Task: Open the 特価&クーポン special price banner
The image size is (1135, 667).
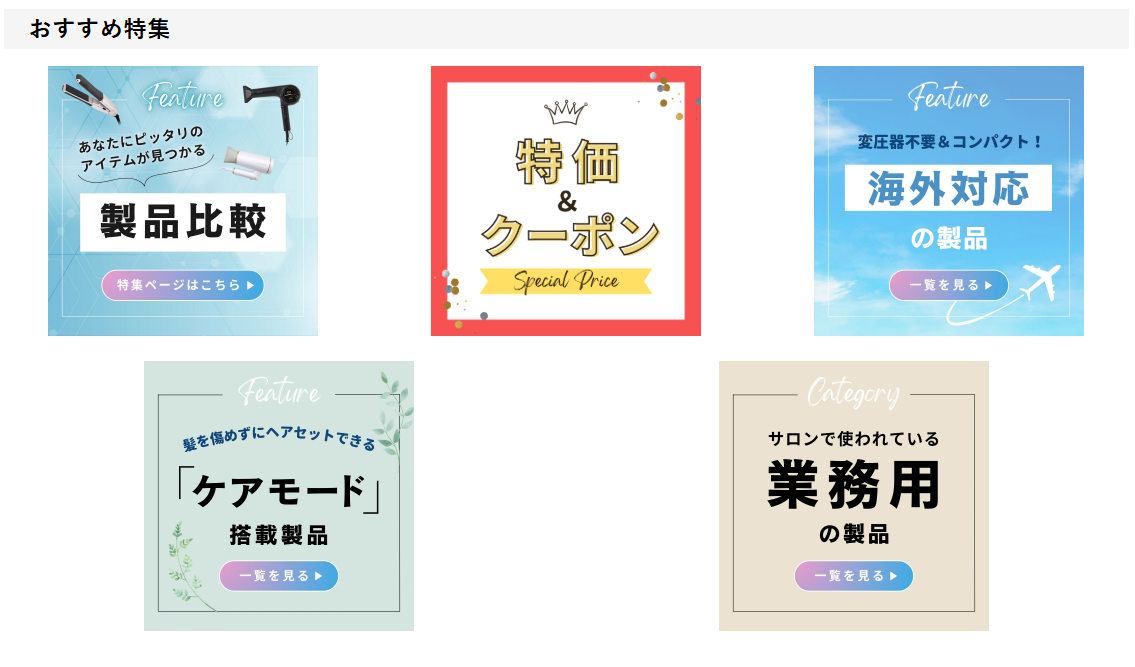Action: (566, 201)
